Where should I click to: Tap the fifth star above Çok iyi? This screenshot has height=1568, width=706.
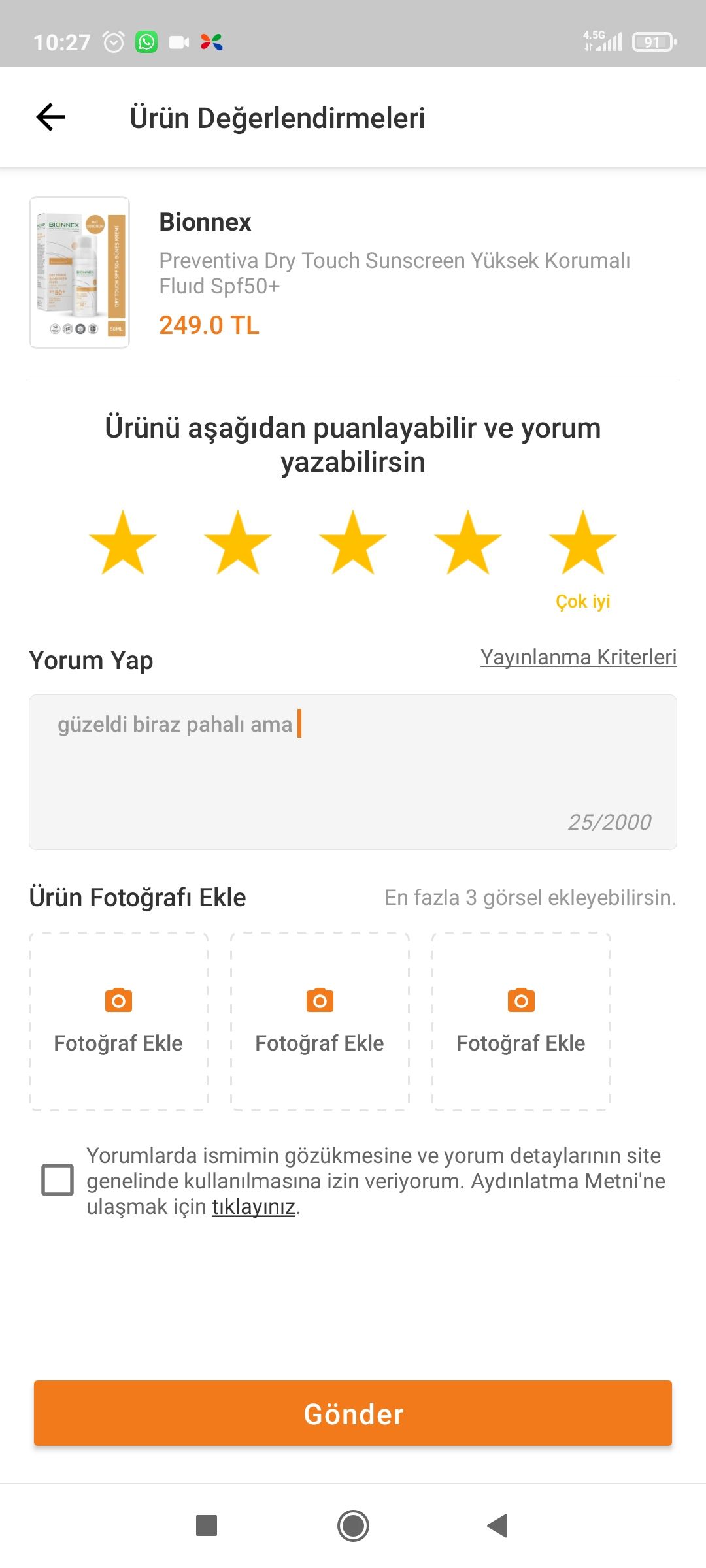tap(583, 543)
